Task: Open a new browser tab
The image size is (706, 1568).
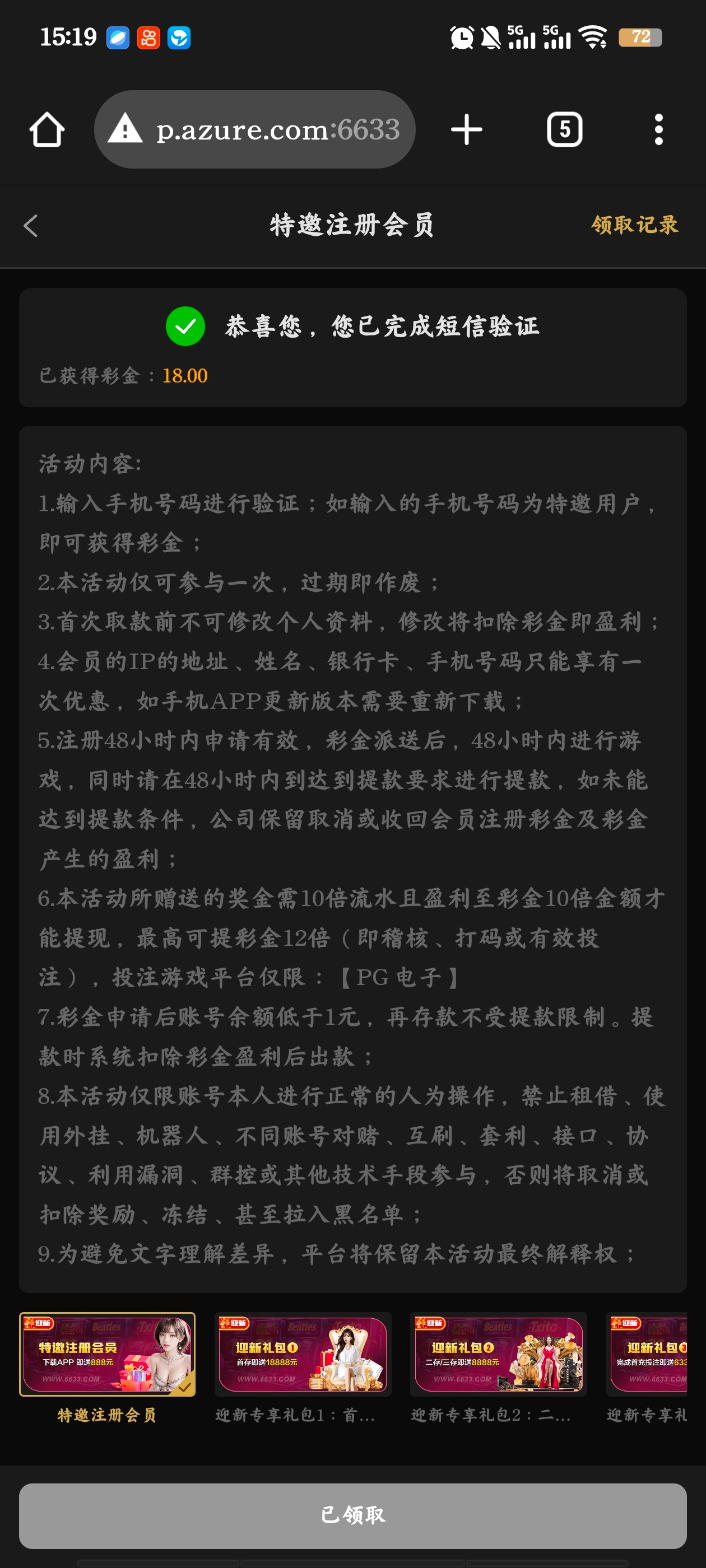Action: pyautogui.click(x=467, y=130)
